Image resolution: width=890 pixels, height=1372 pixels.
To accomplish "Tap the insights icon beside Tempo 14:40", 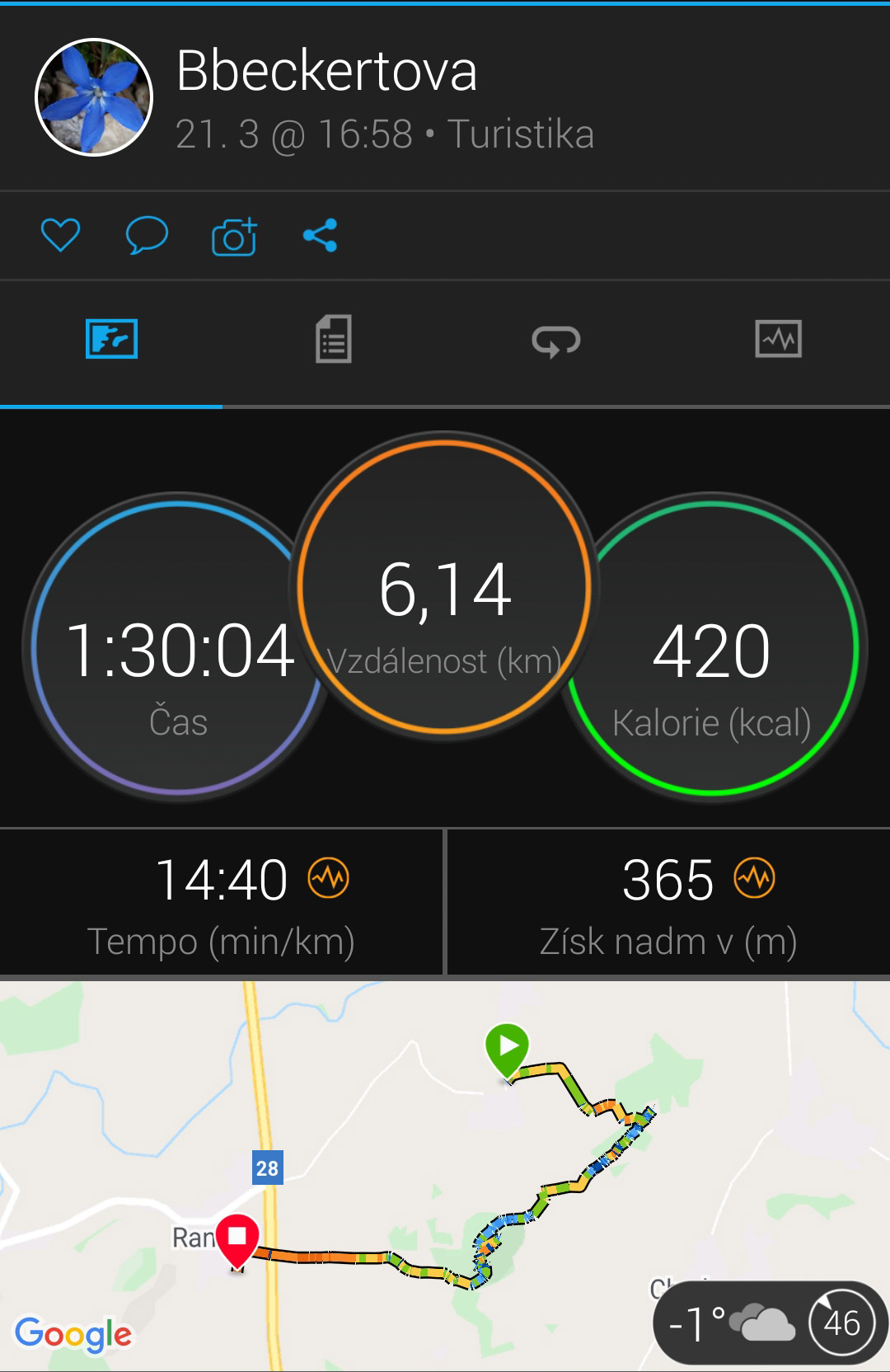I will 329,878.
